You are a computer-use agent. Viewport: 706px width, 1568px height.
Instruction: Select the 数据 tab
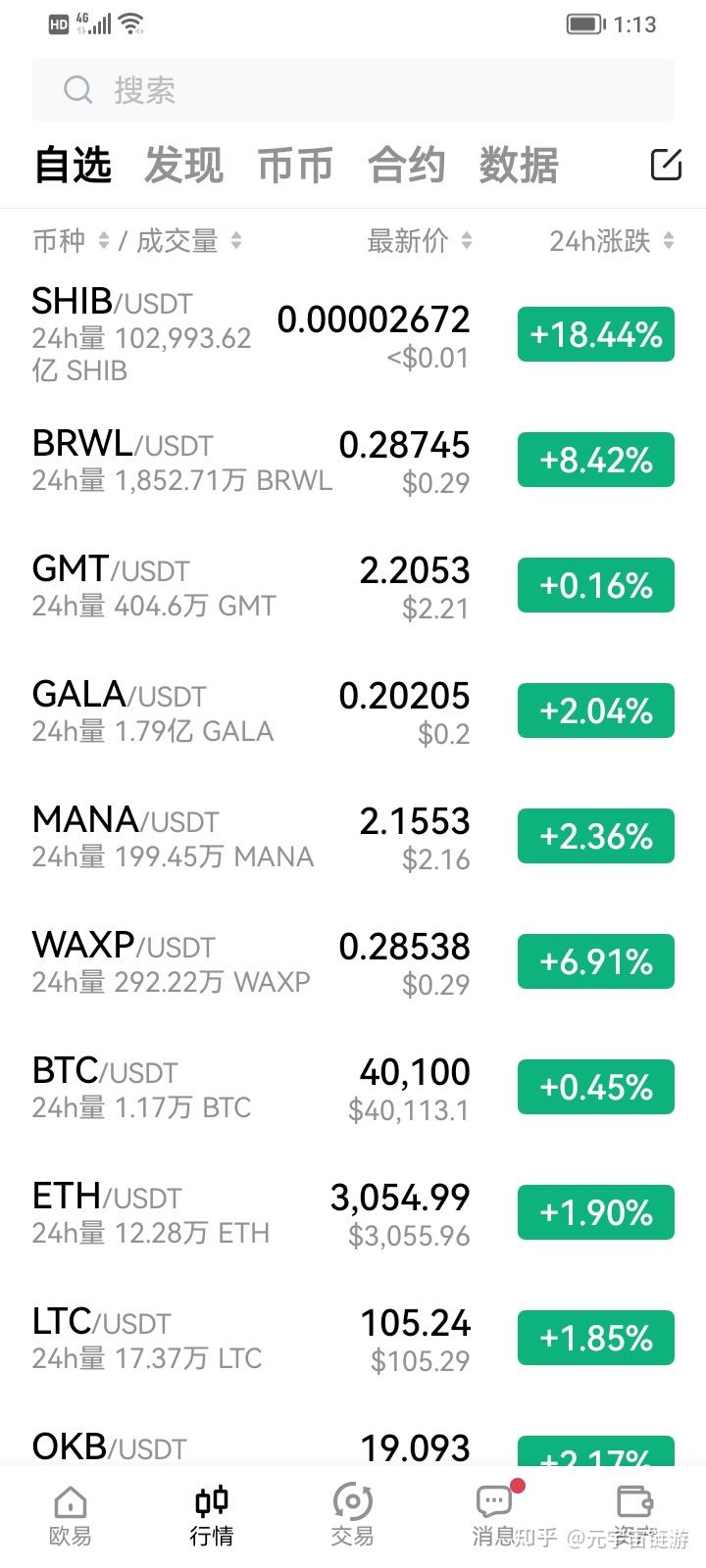pyautogui.click(x=519, y=165)
